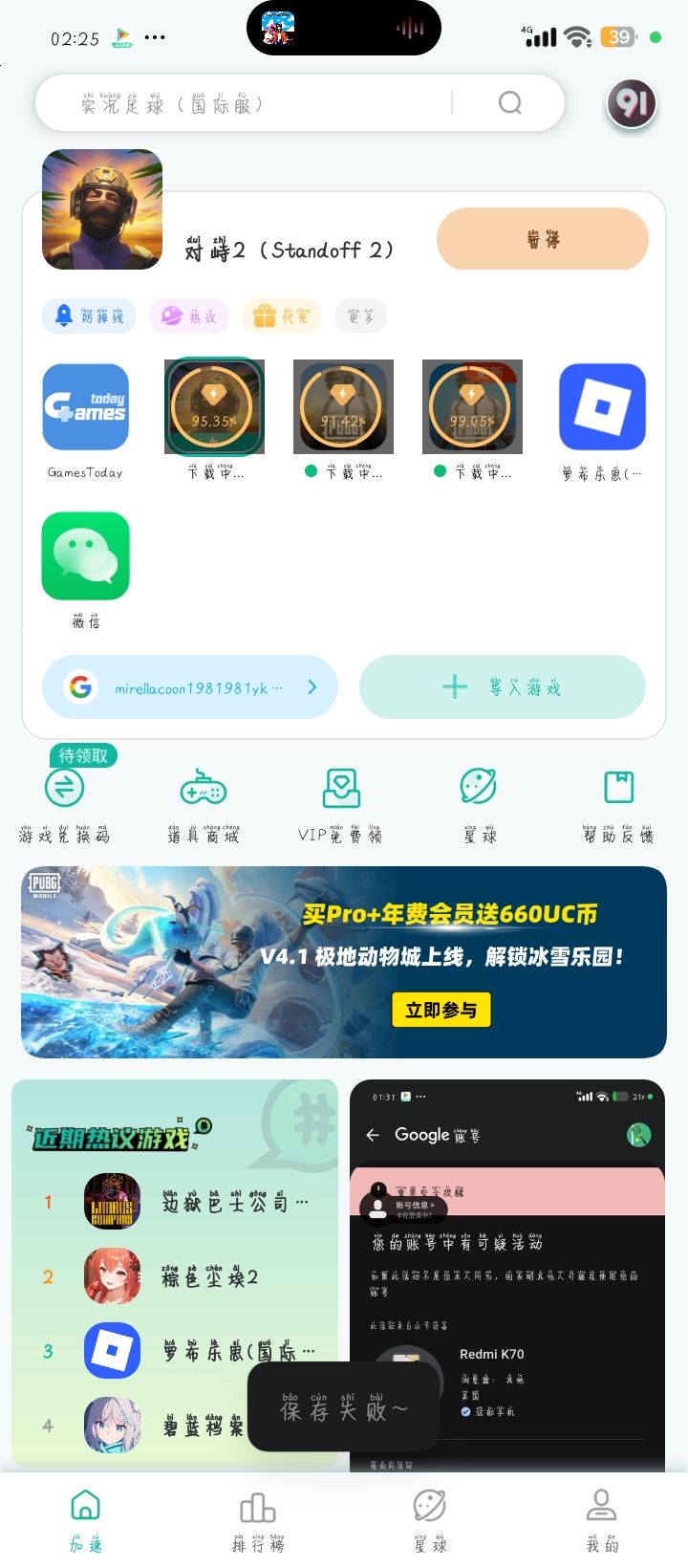Viewport: 688px width, 1568px height.
Task: Open the 游戏兑换码 exchange code icon
Action: point(65,789)
